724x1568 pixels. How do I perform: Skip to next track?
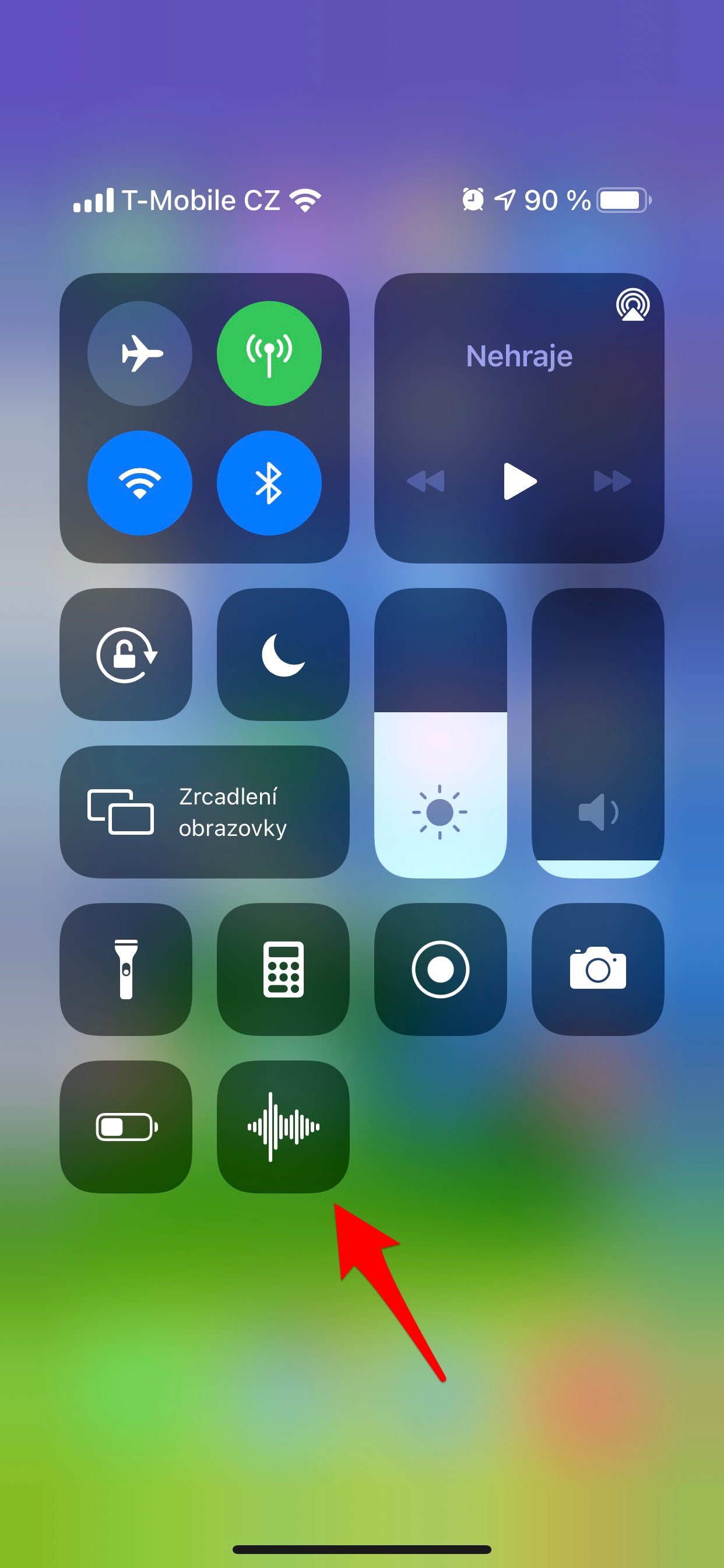(612, 481)
